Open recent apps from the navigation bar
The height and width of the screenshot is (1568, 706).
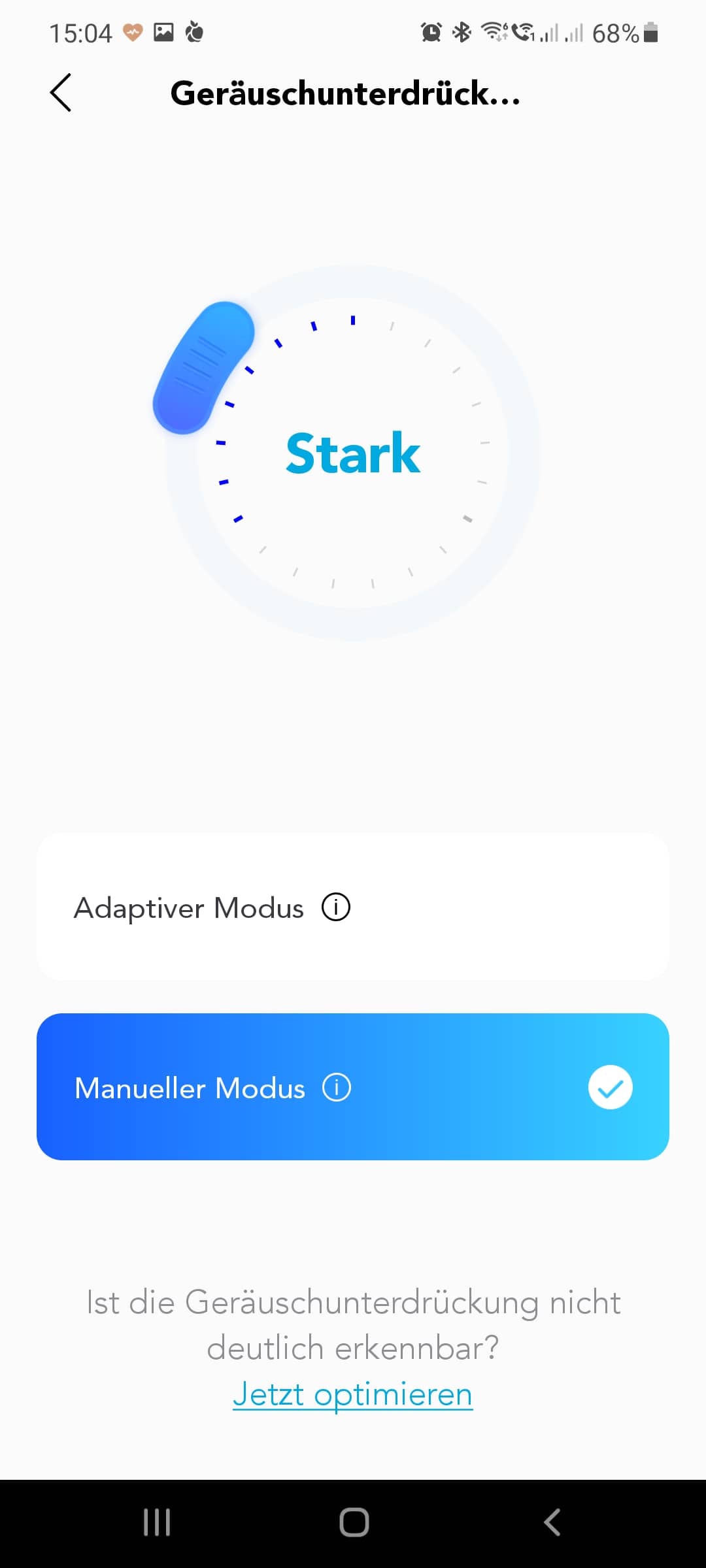coord(157,1522)
